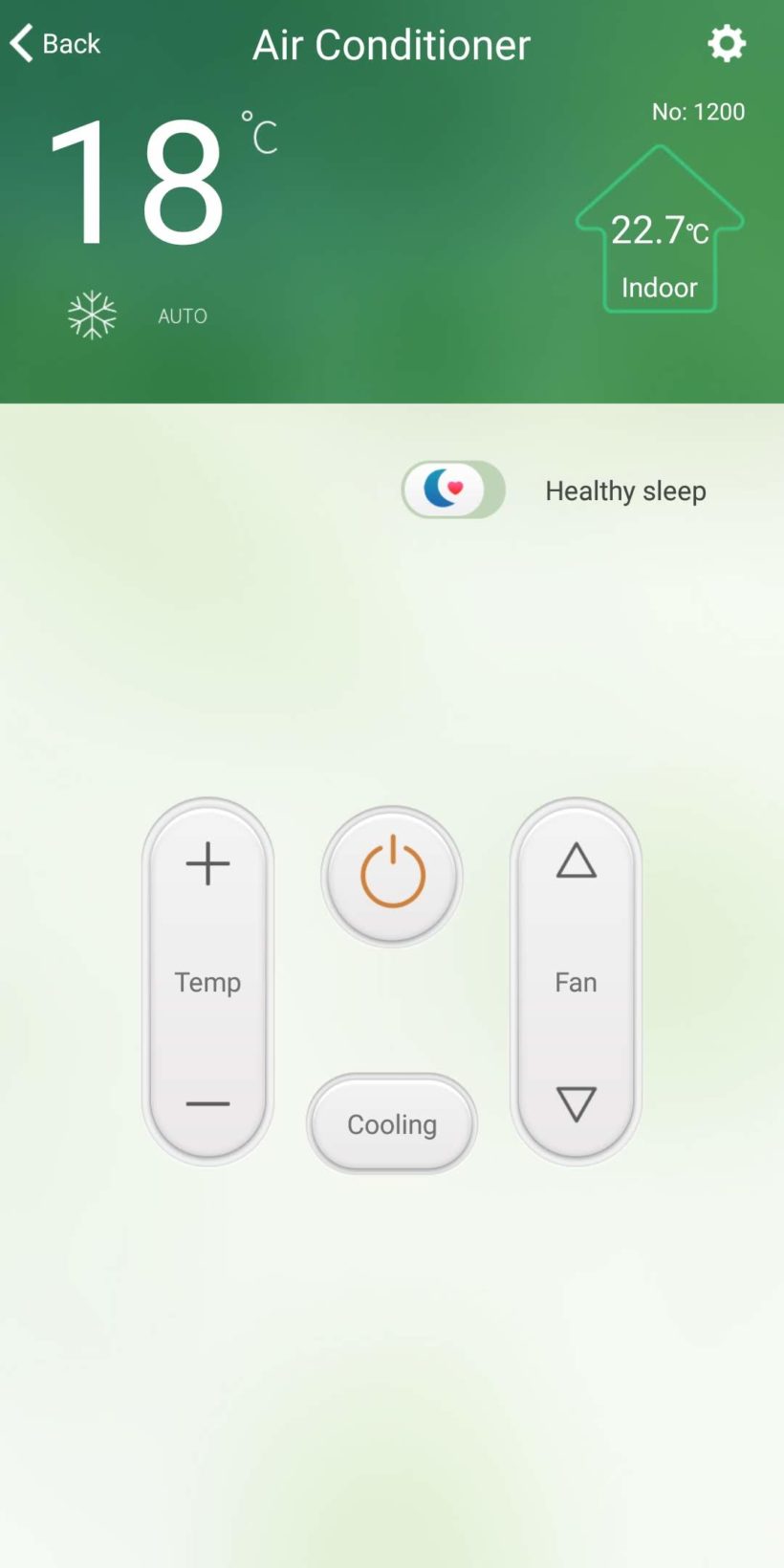This screenshot has height=1568, width=784.
Task: Tap the orange power button
Action: click(392, 875)
